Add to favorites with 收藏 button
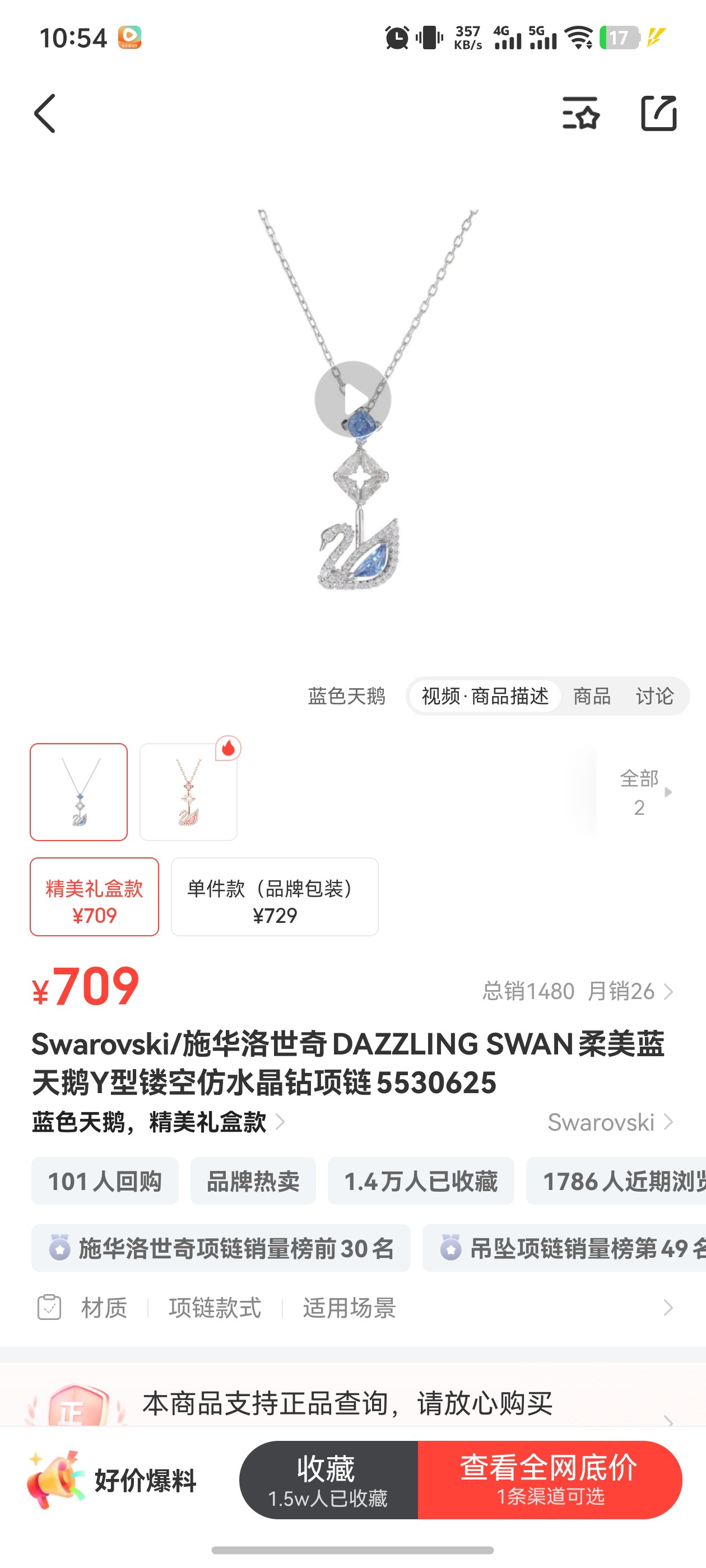The image size is (706, 1568). pyautogui.click(x=328, y=1480)
